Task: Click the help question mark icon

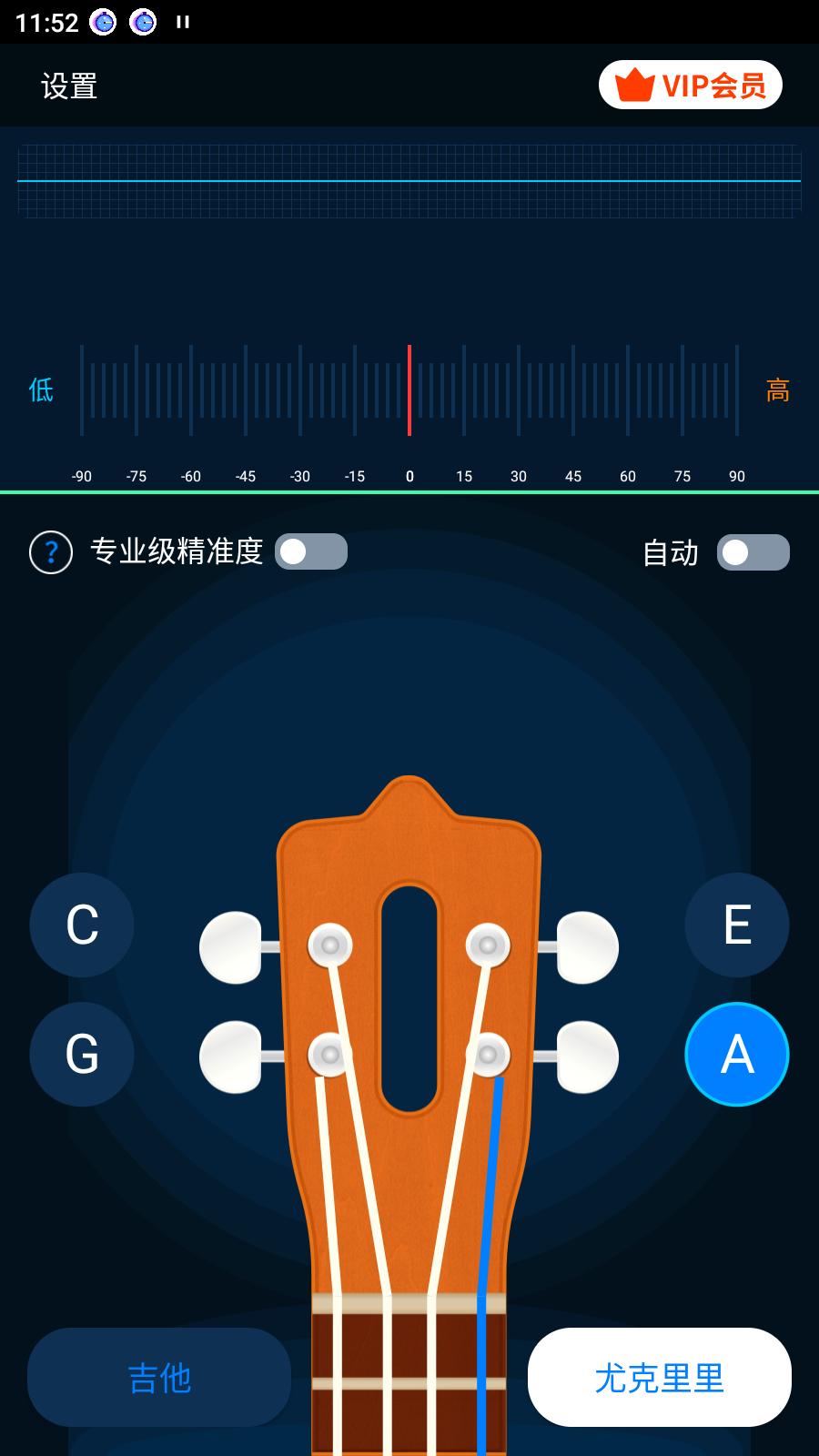Action: [x=50, y=551]
